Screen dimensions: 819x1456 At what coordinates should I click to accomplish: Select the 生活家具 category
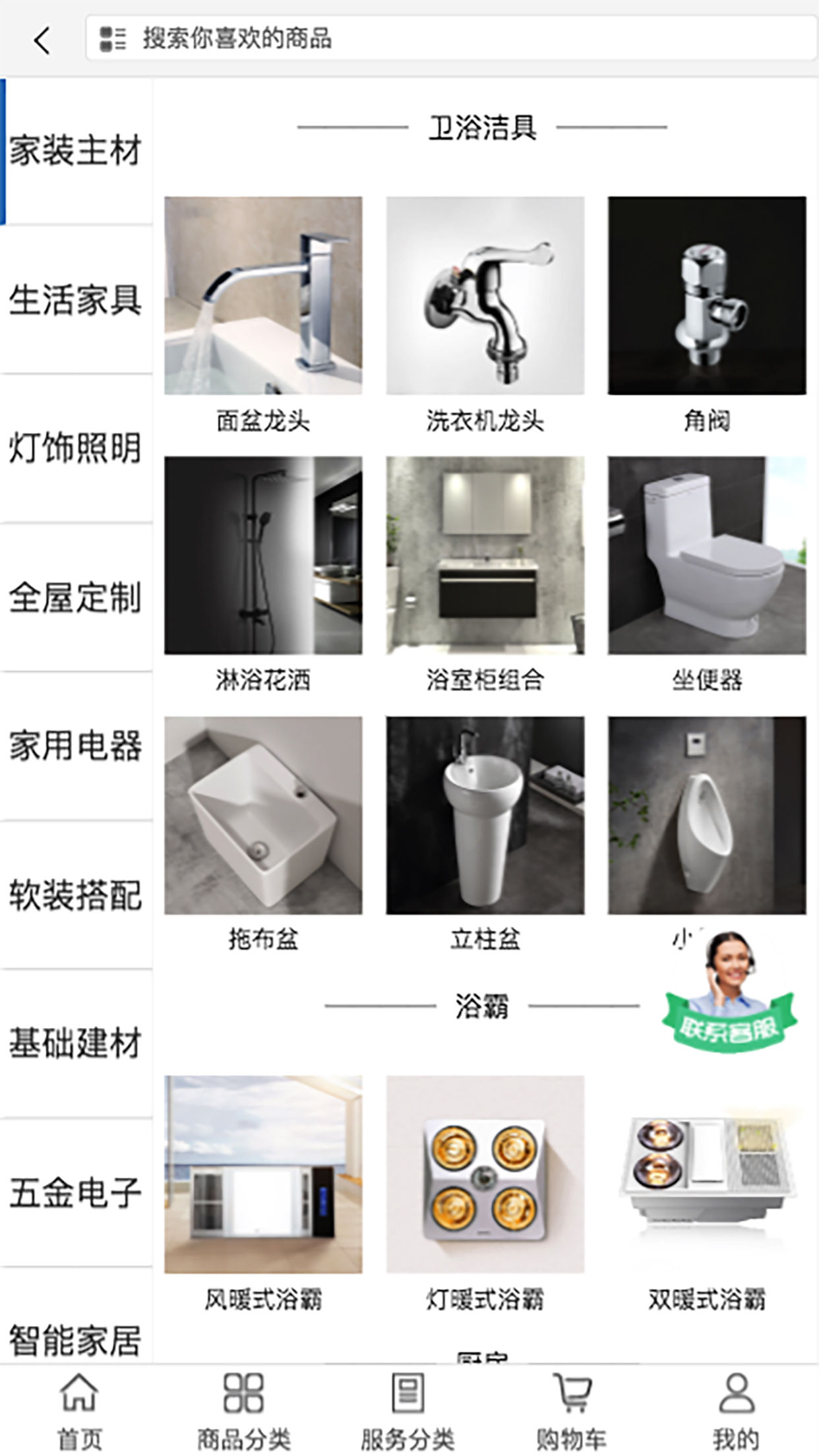point(76,300)
